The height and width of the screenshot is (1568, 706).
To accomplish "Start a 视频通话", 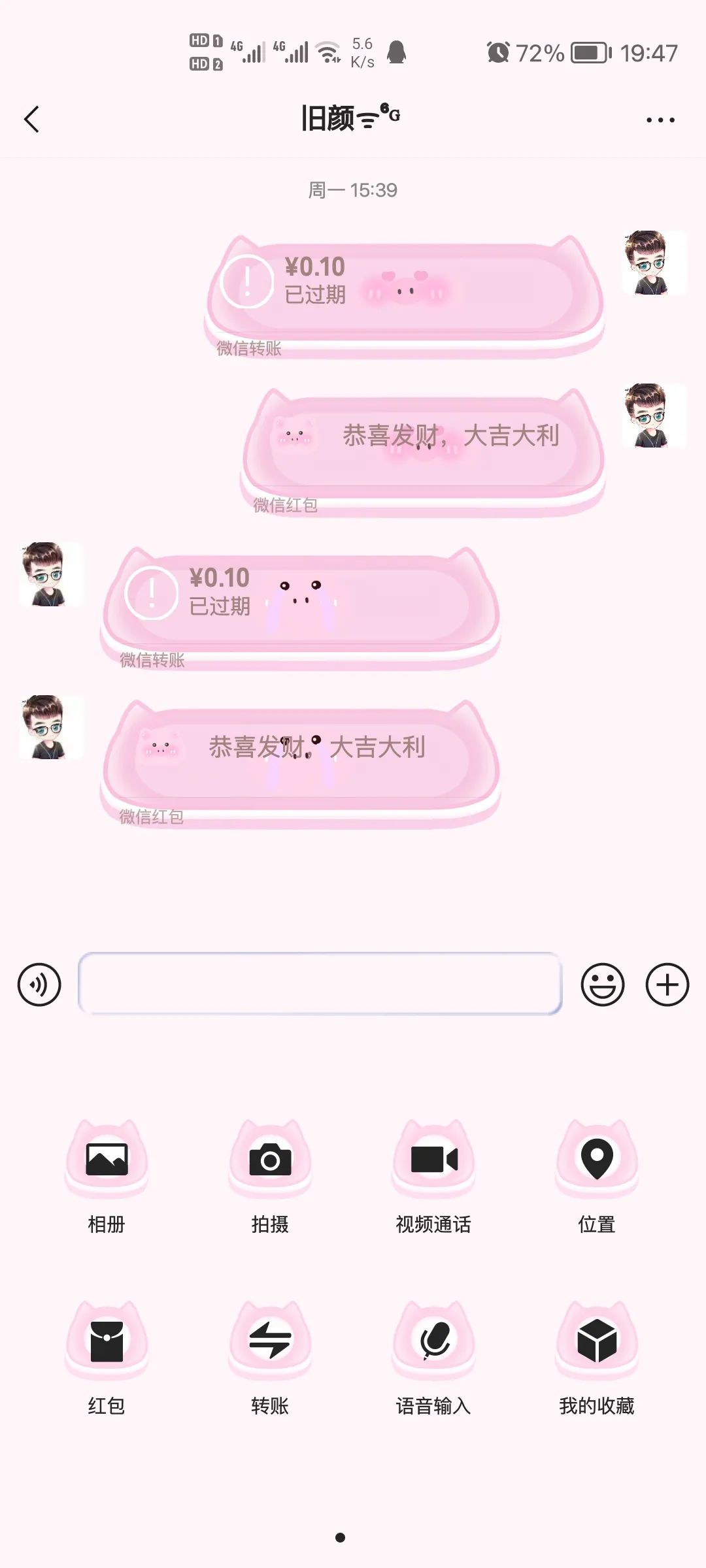I will click(433, 1160).
